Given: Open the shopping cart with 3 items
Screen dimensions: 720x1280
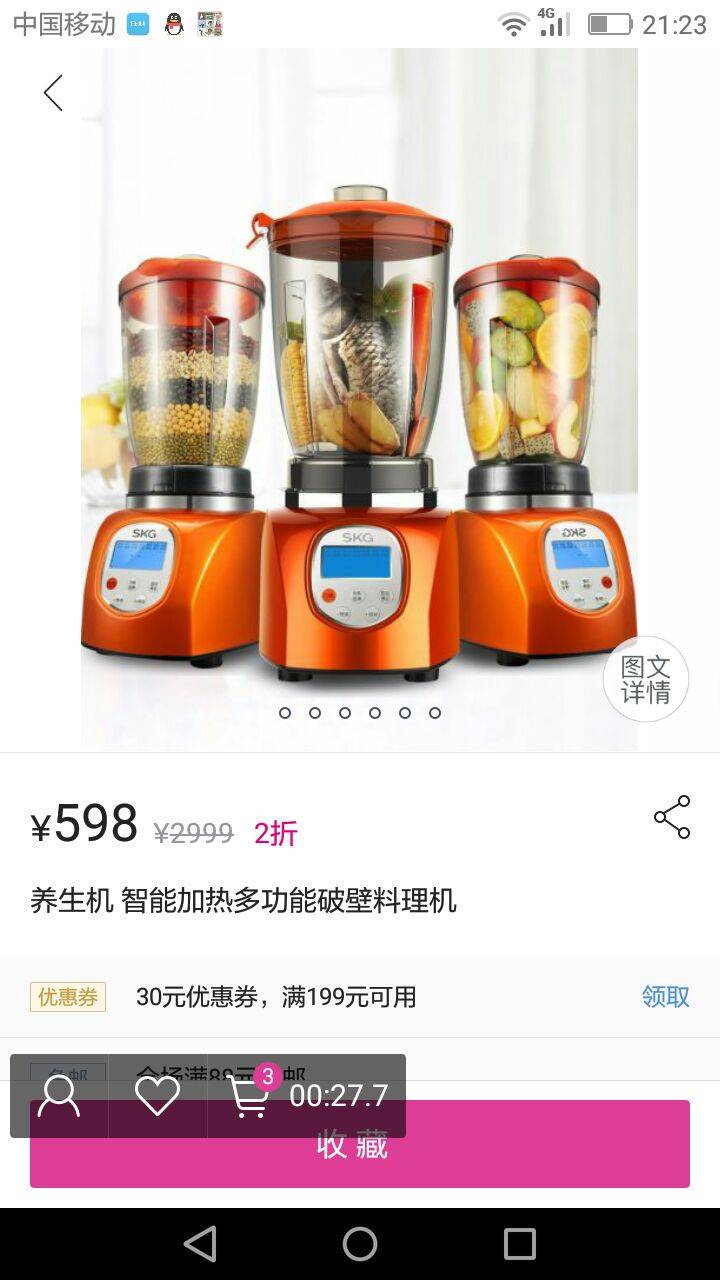Looking at the screenshot, I should click(249, 1096).
